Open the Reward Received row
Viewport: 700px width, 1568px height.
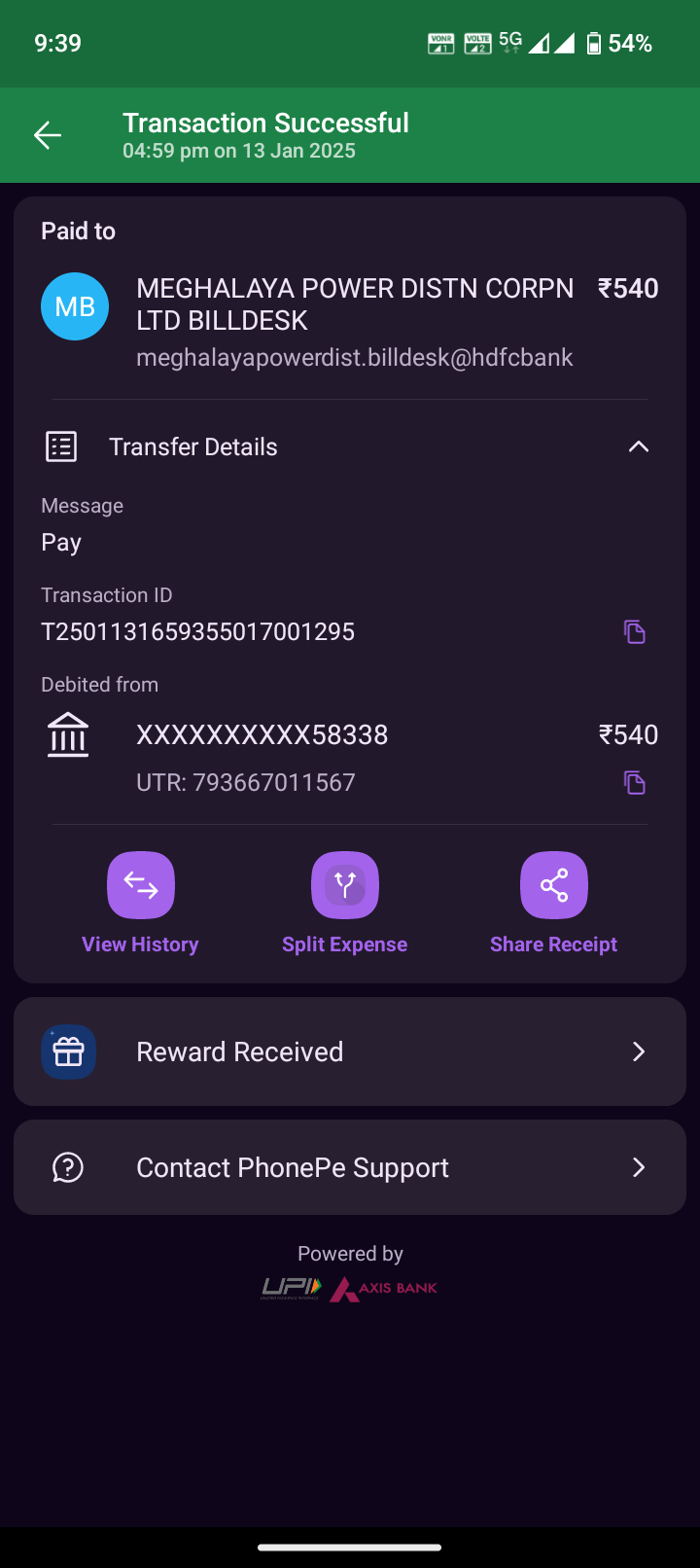click(350, 1051)
